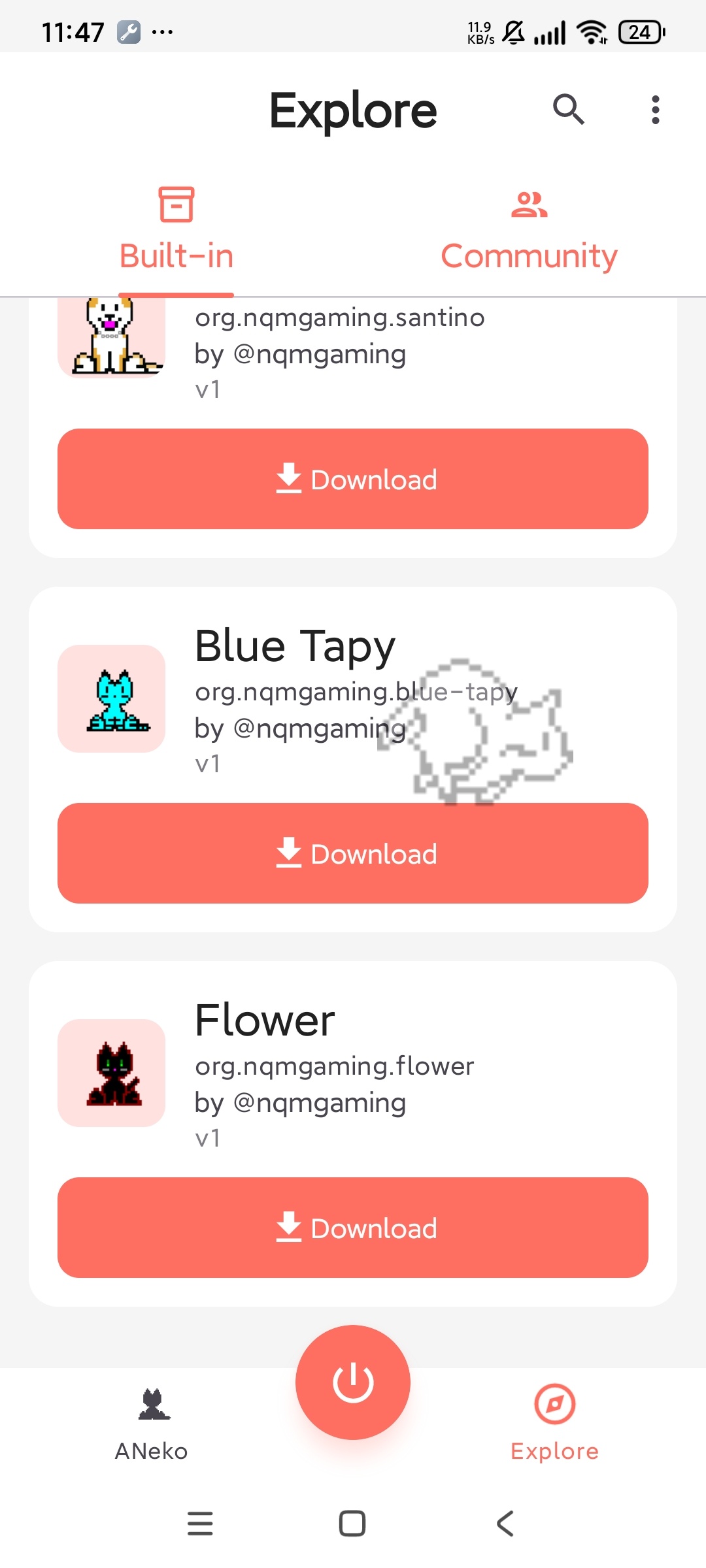This screenshot has width=706, height=1568.
Task: Switch to the Community tab
Action: point(529,230)
